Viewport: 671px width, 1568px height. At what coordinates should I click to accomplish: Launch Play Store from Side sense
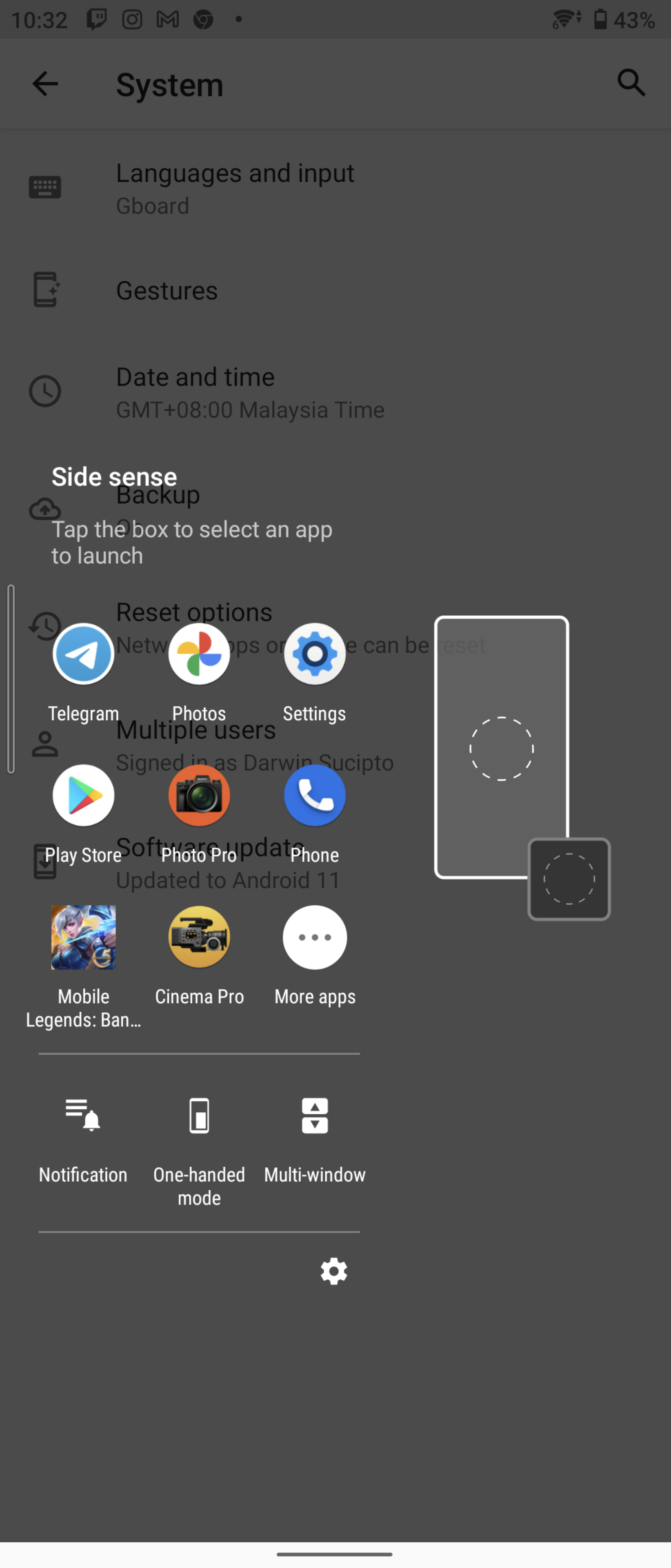coord(83,795)
